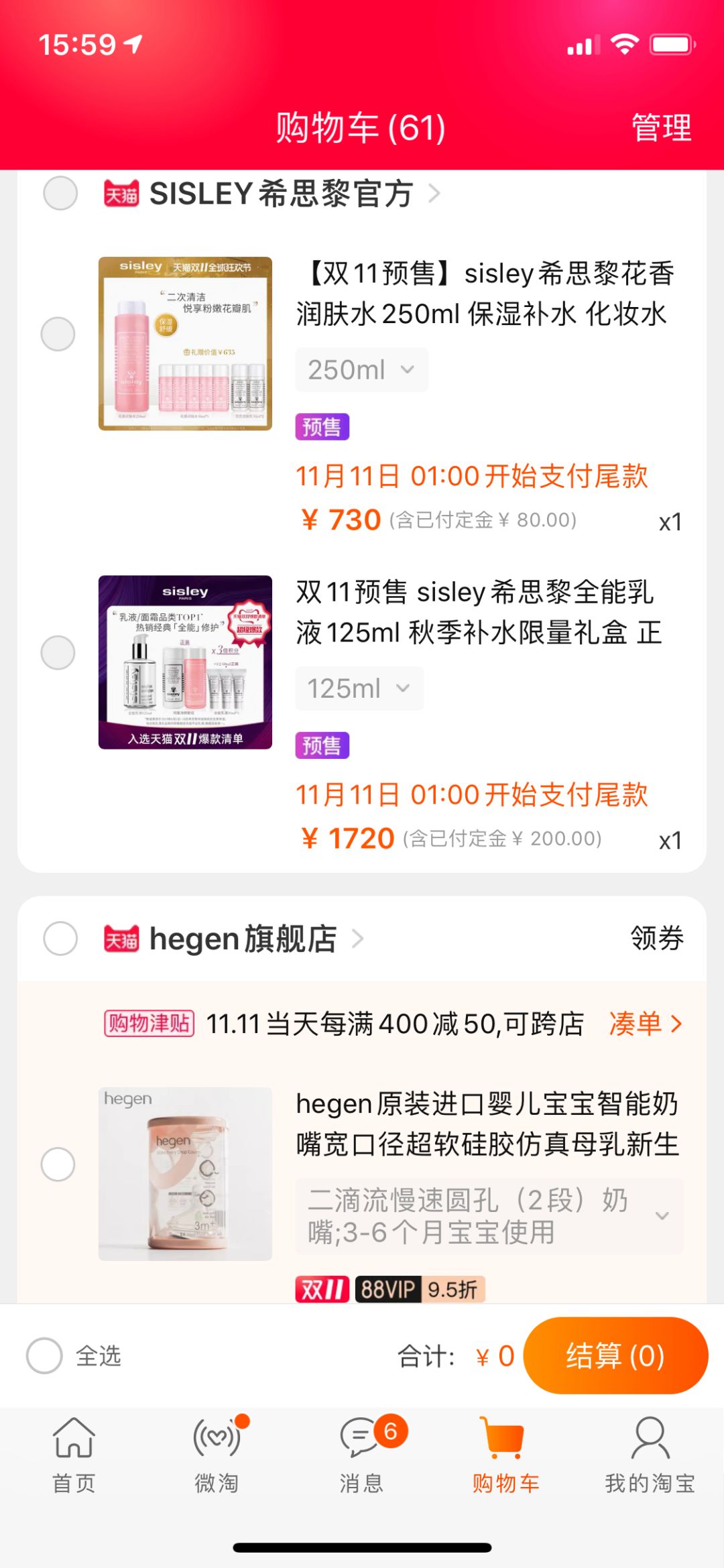
Task: Tap 领券 to get hegen coupons
Action: pos(656,938)
